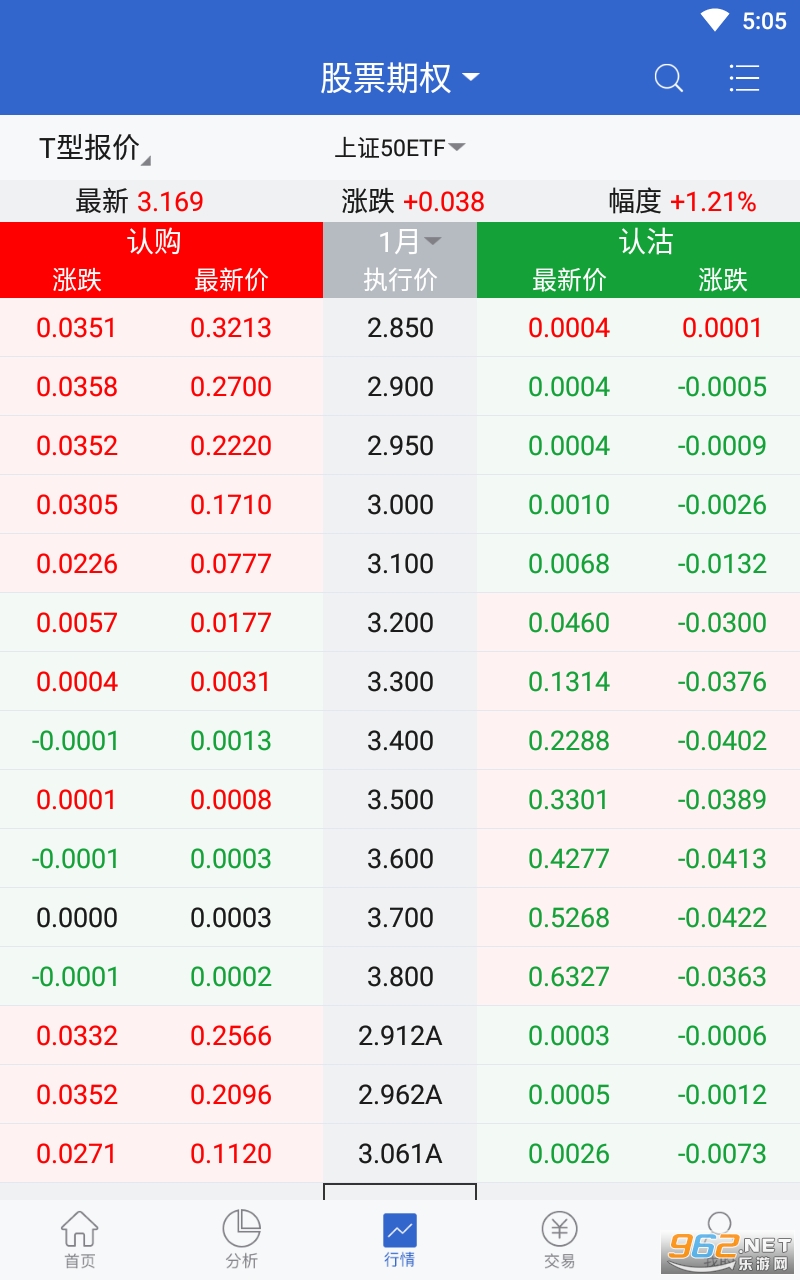Open the search icon in the top bar
The image size is (800, 1280).
[x=668, y=78]
